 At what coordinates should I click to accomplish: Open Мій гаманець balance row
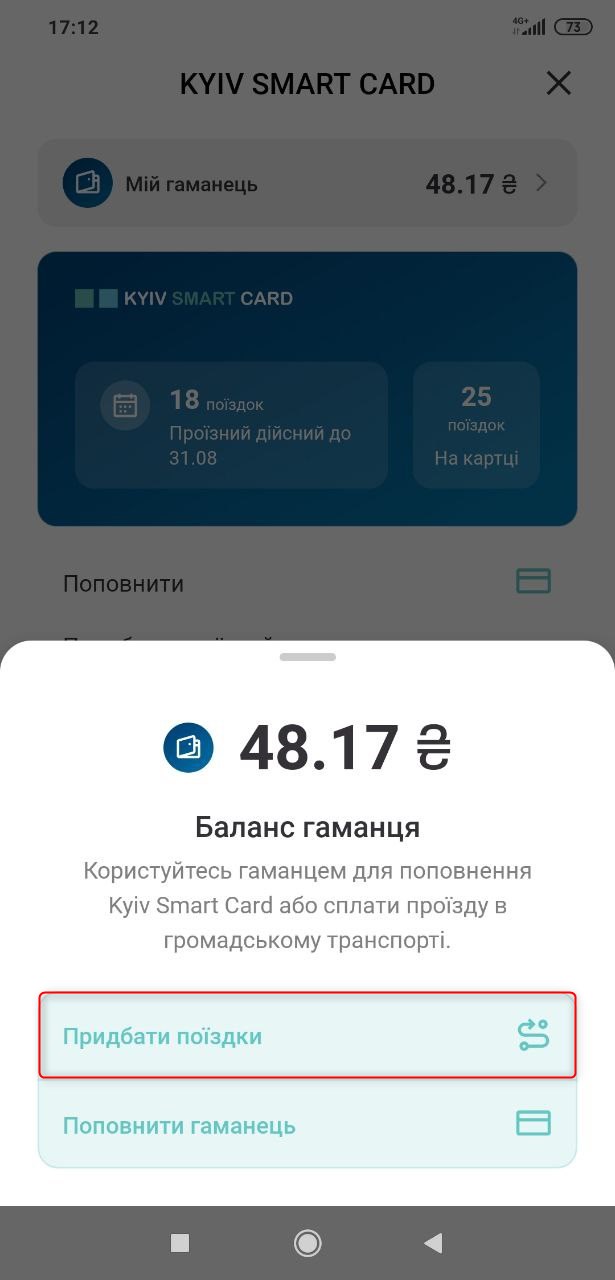[307, 184]
